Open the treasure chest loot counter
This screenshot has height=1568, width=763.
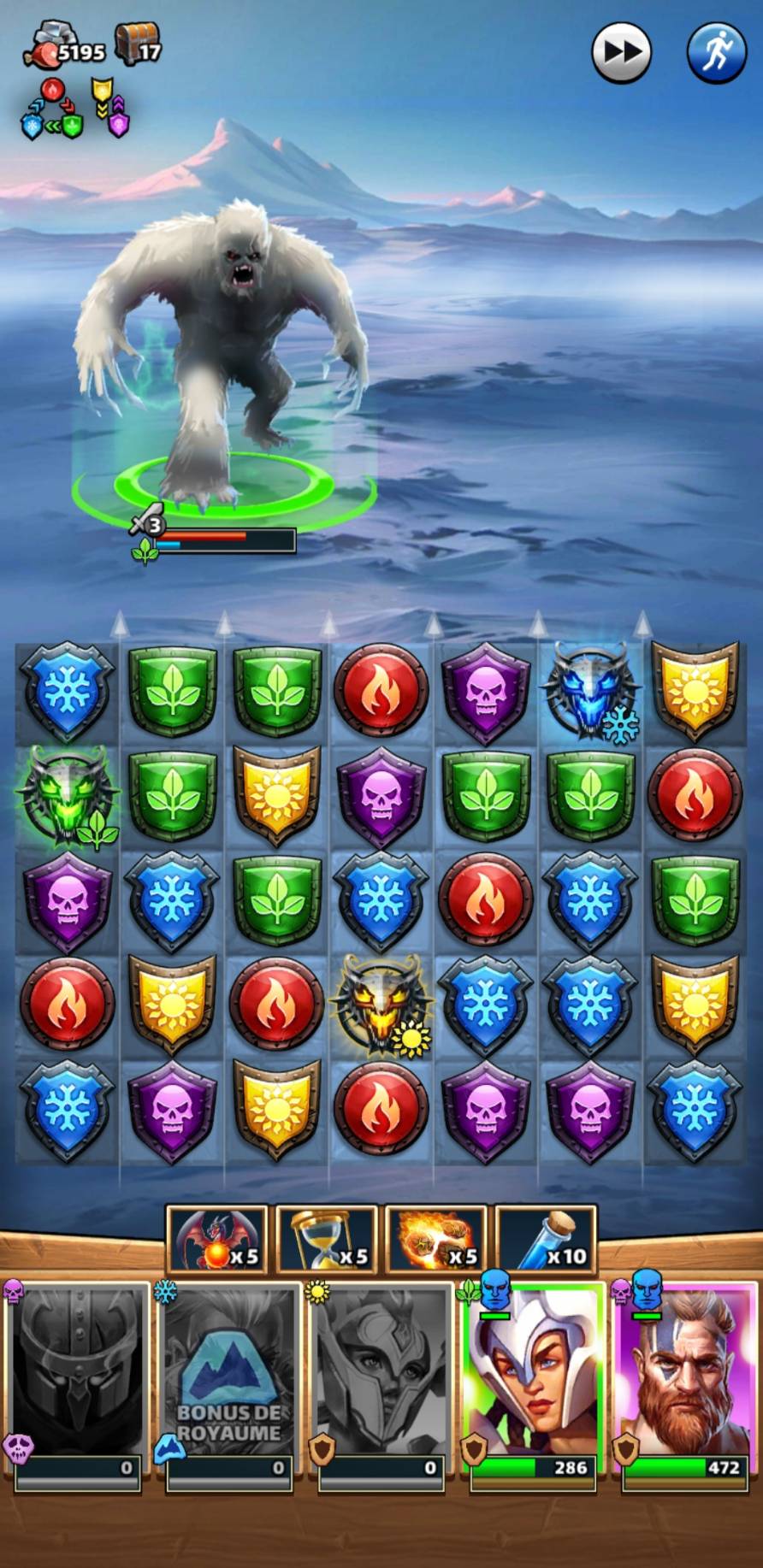138,44
